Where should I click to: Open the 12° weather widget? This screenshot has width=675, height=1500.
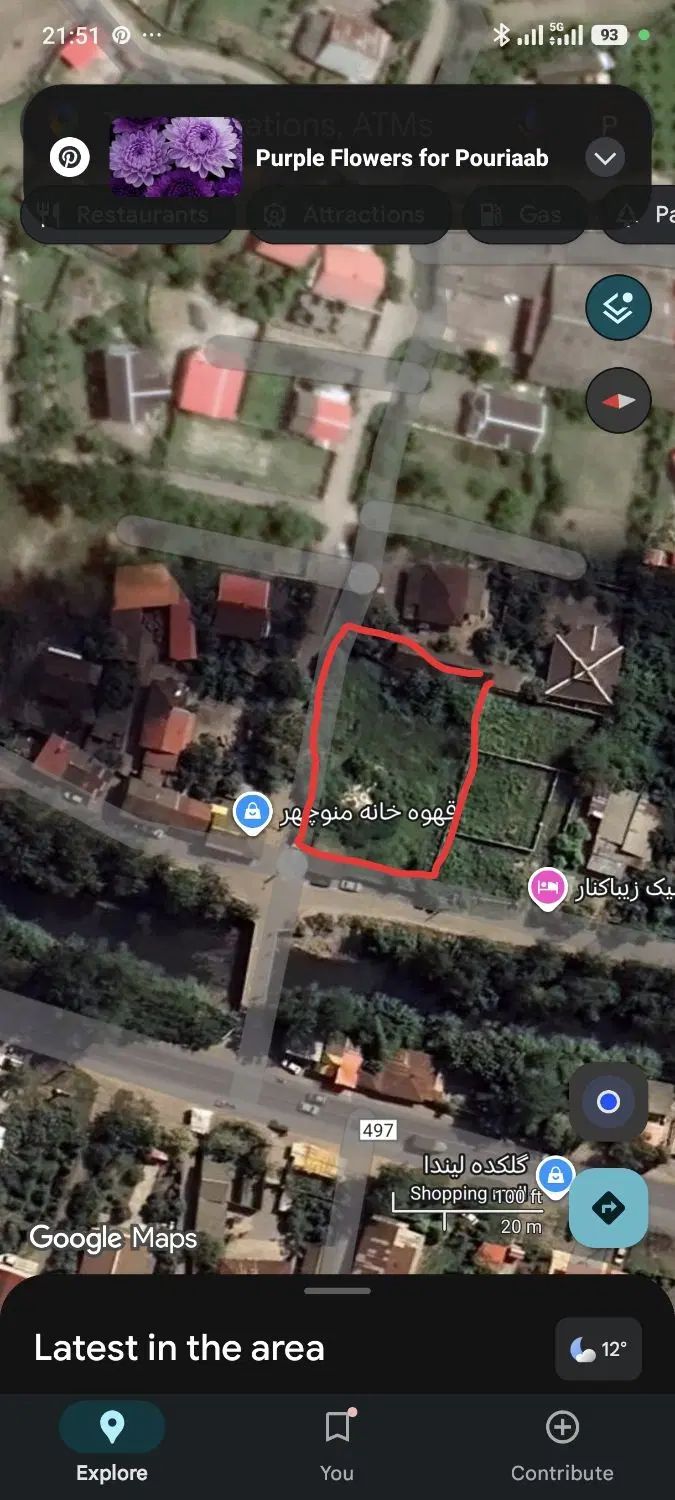tap(598, 1349)
